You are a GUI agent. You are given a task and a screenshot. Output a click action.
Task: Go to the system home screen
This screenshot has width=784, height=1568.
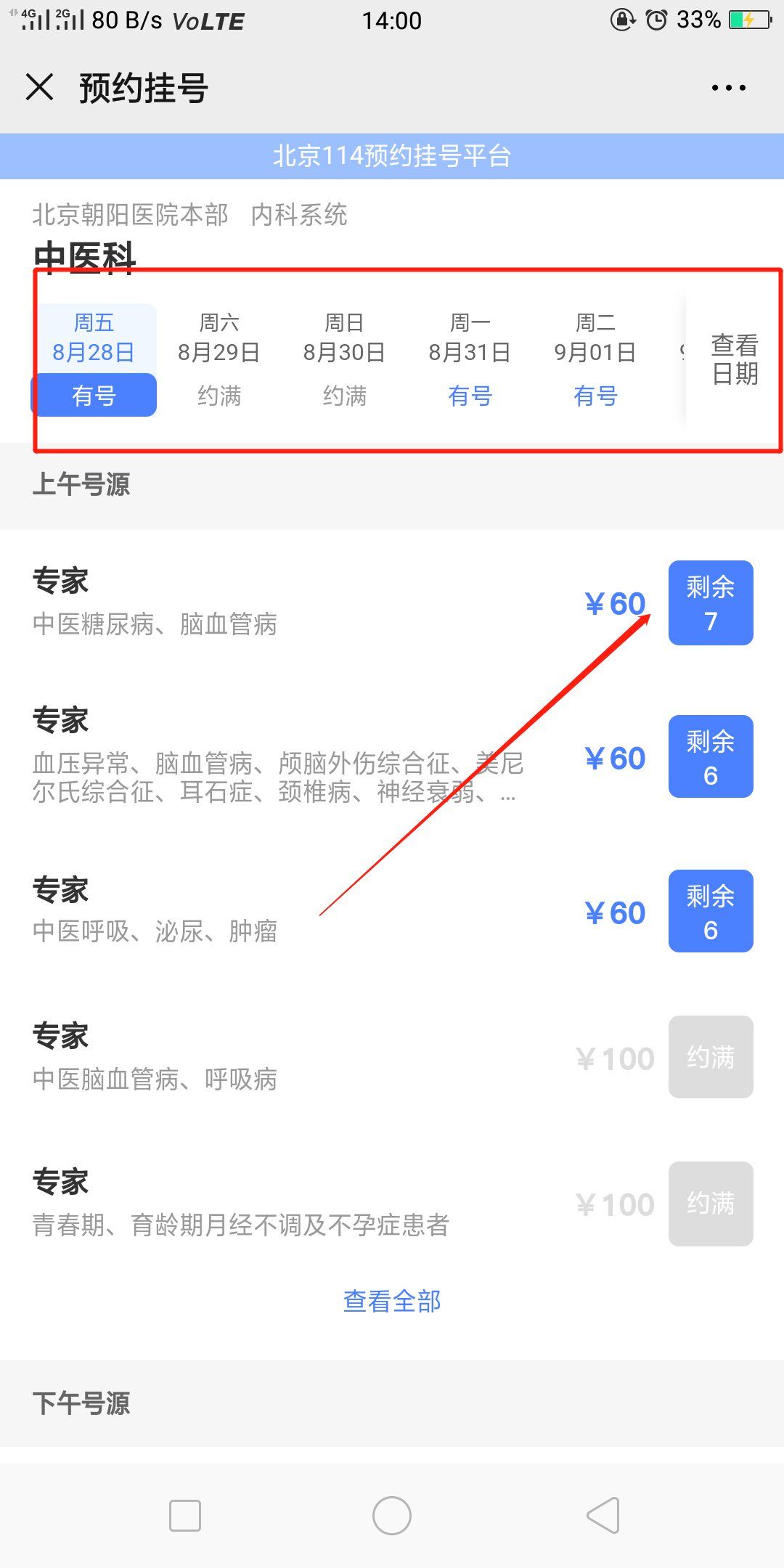[392, 1516]
